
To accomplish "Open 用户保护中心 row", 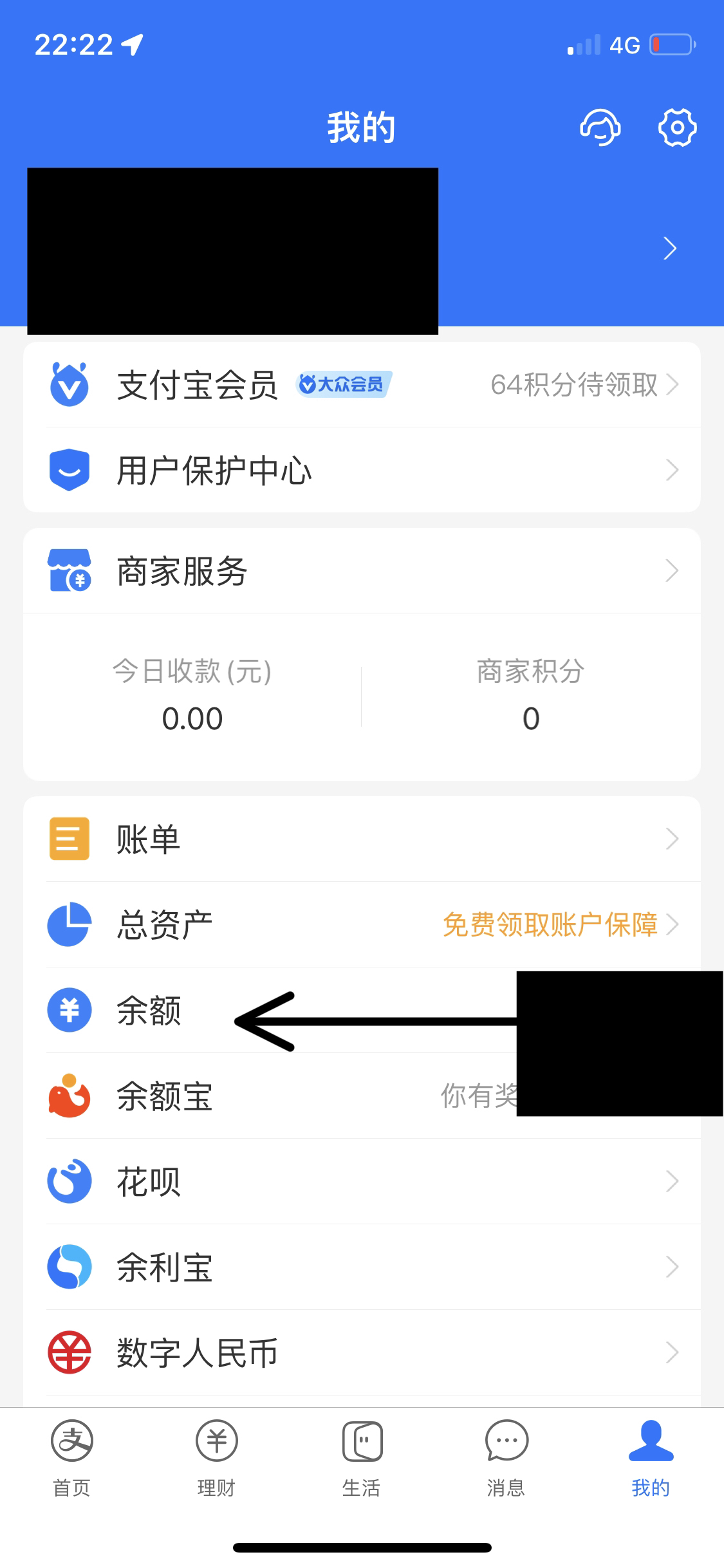I will point(362,470).
